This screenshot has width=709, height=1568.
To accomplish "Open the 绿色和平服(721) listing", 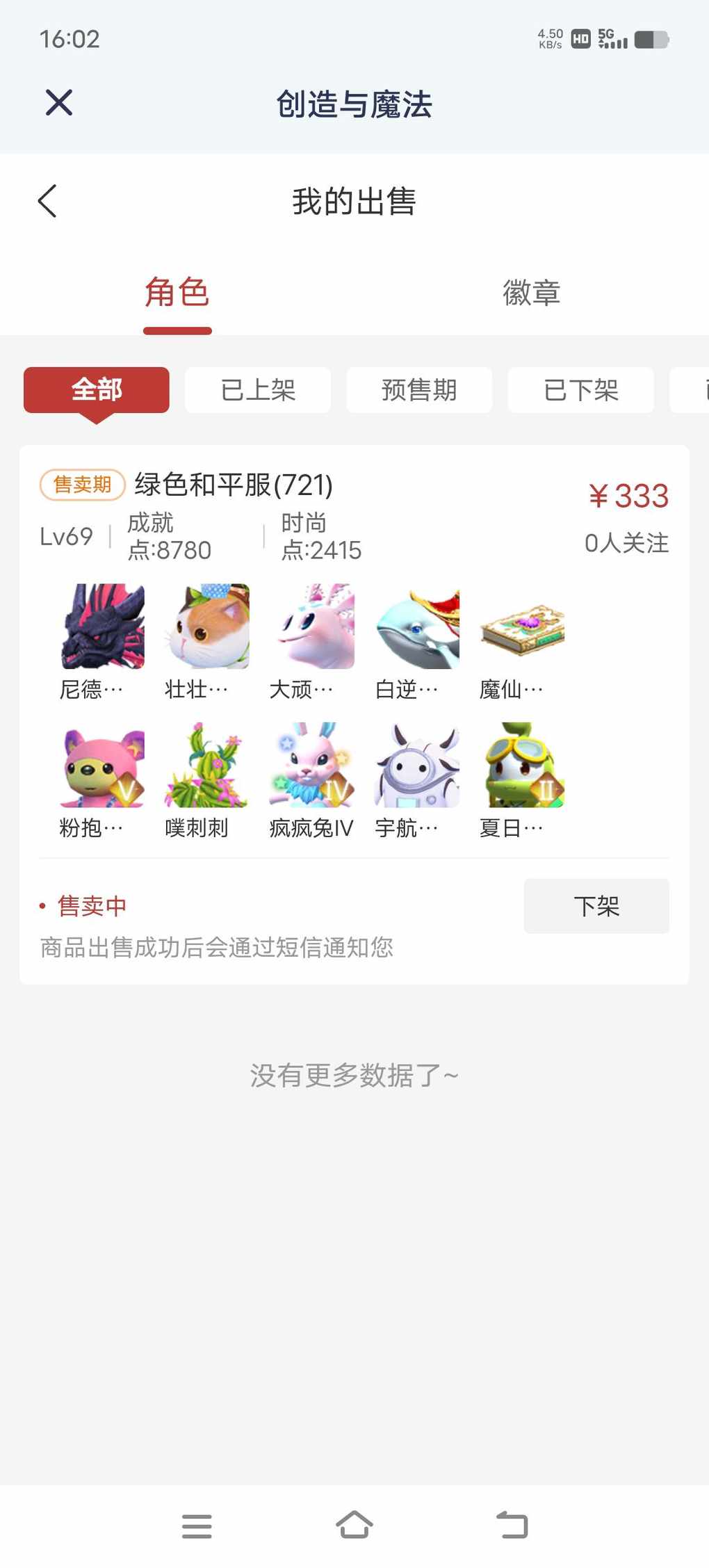I will tap(234, 485).
